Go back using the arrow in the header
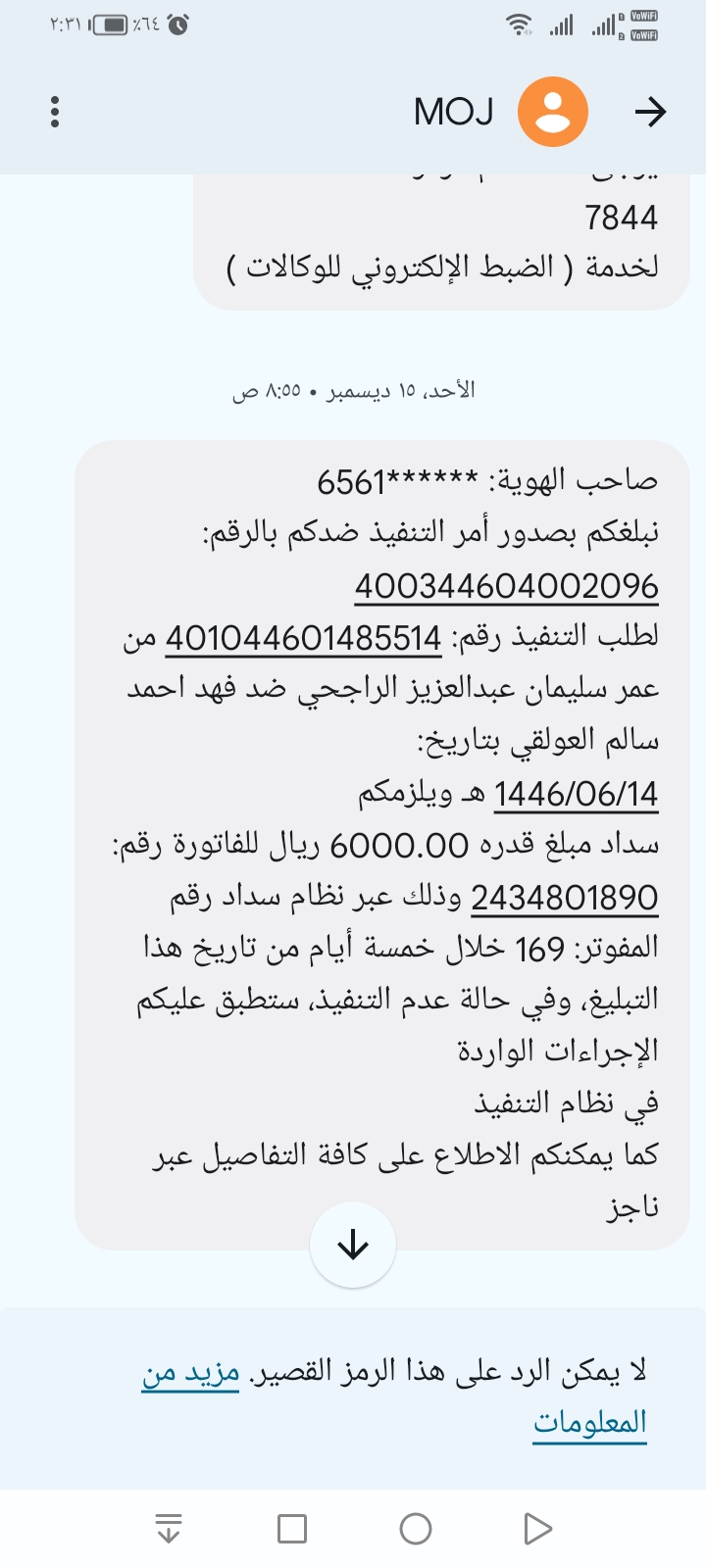Screen dimensions: 706x1568 click(650, 112)
